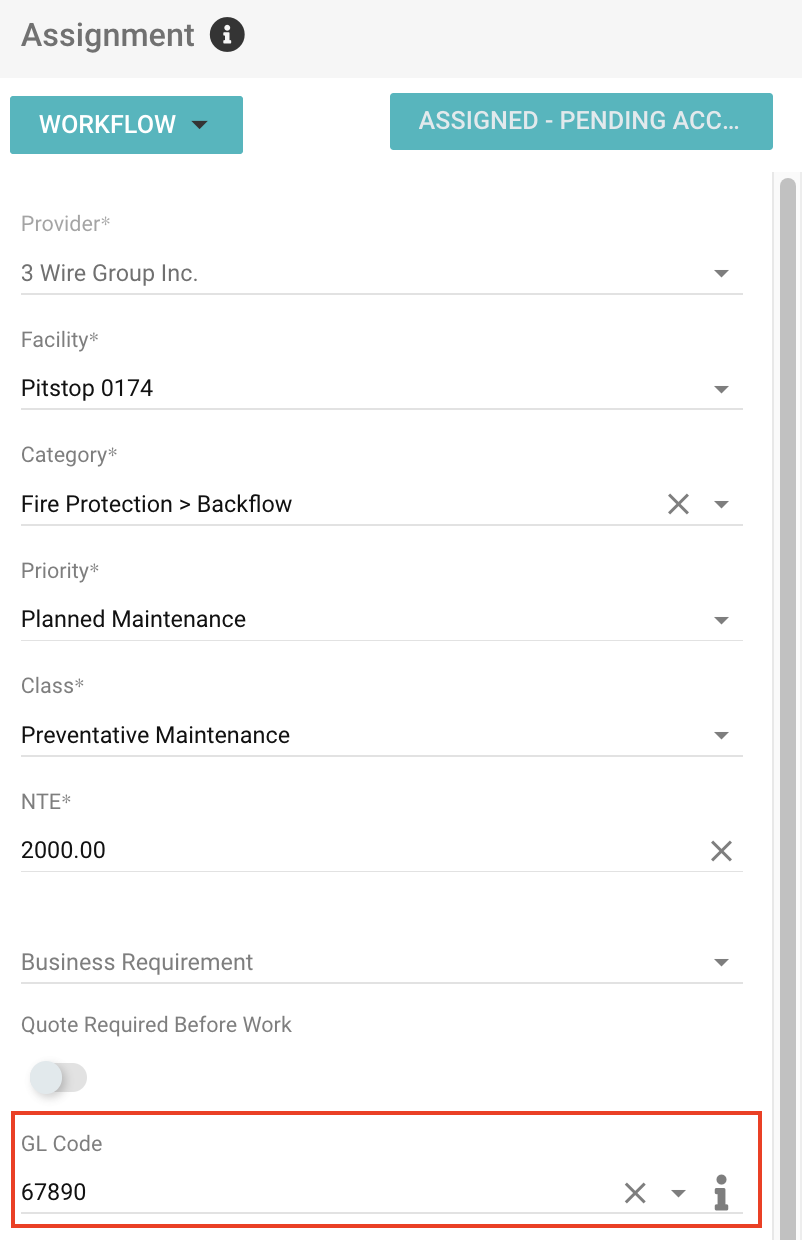Open the Business Requirement dropdown
Image resolution: width=802 pixels, height=1240 pixels.
(721, 962)
